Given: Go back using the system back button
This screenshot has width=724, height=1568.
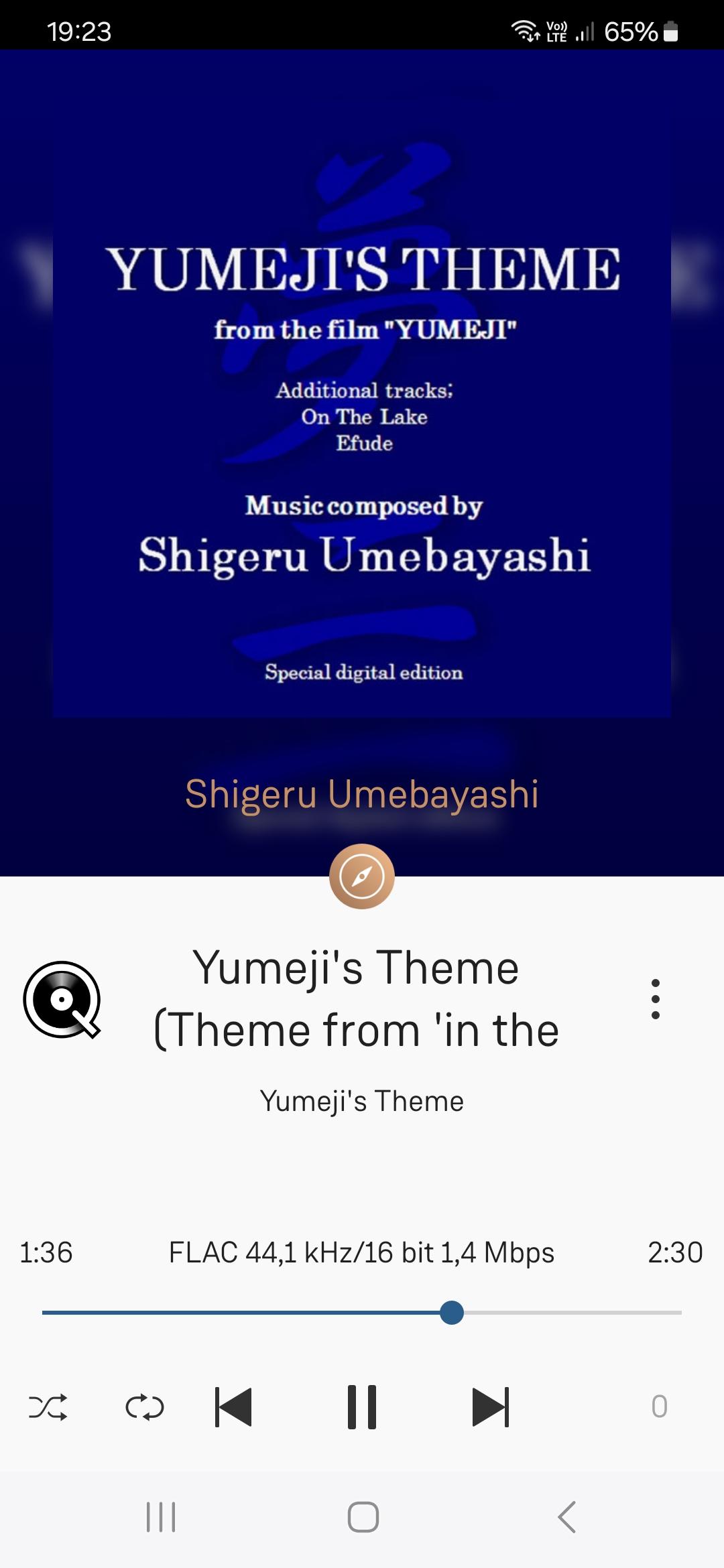Looking at the screenshot, I should (x=567, y=1517).
